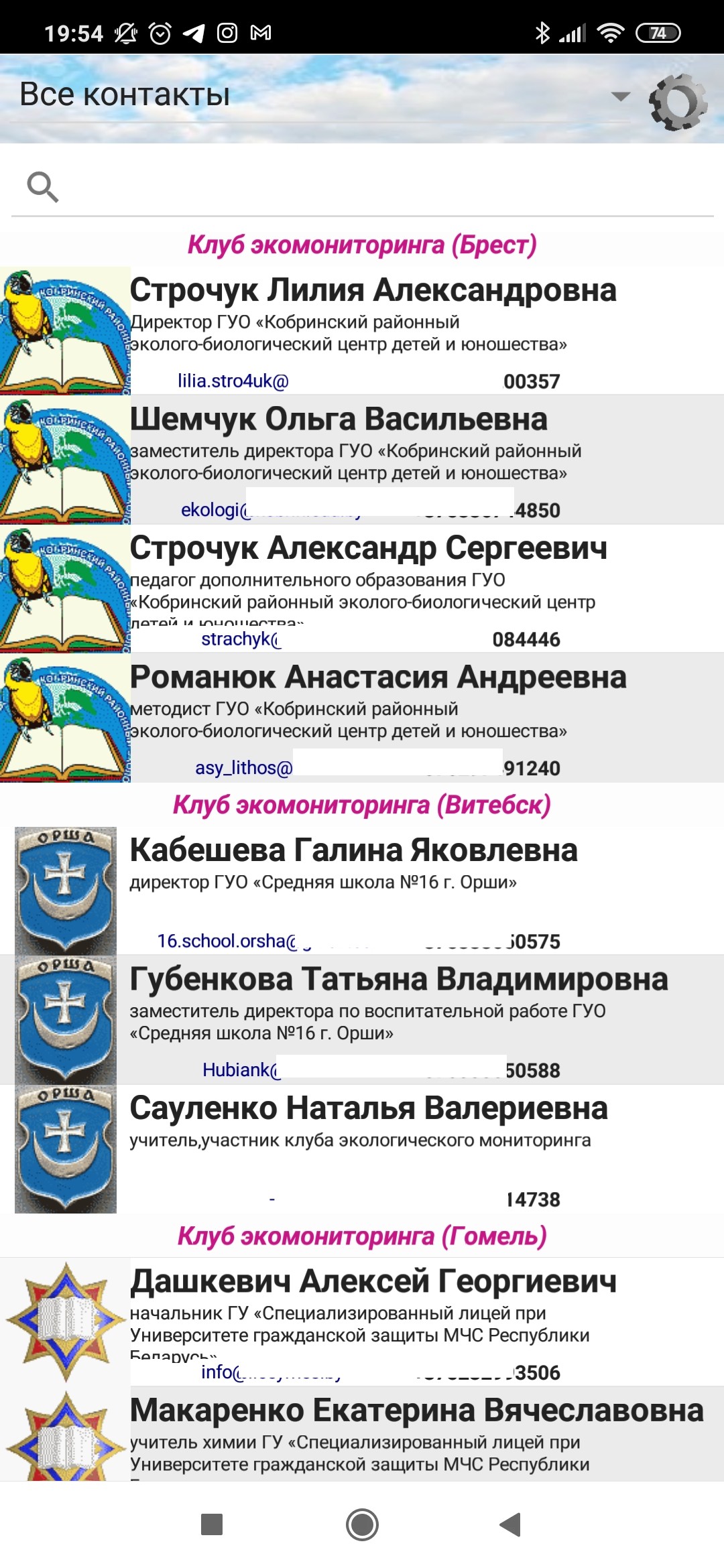724x1568 pixels.
Task: View contact Сауленко Наталья Валериевна
Action: tap(369, 1109)
